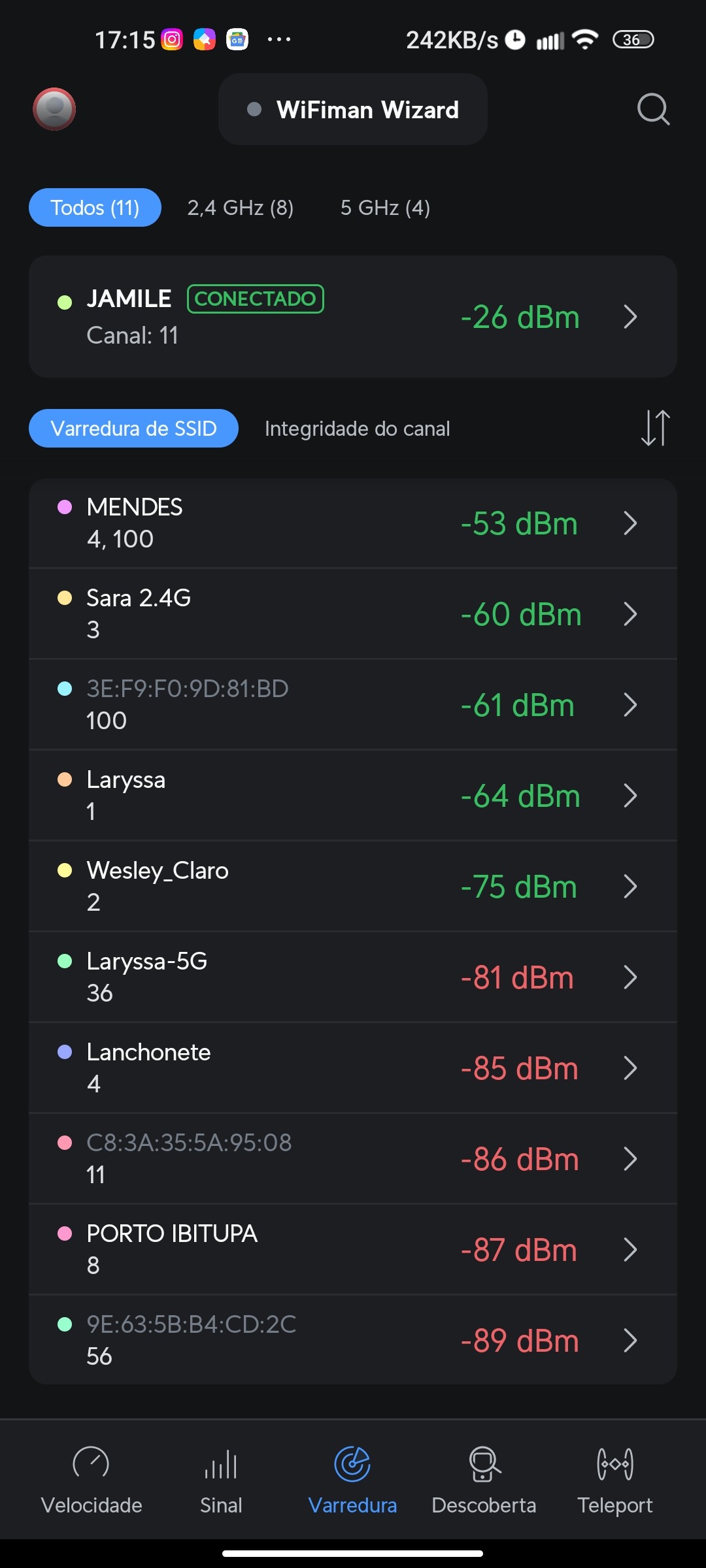Image resolution: width=706 pixels, height=1568 pixels.
Task: Select the Varredura de SSID view
Action: click(x=133, y=429)
